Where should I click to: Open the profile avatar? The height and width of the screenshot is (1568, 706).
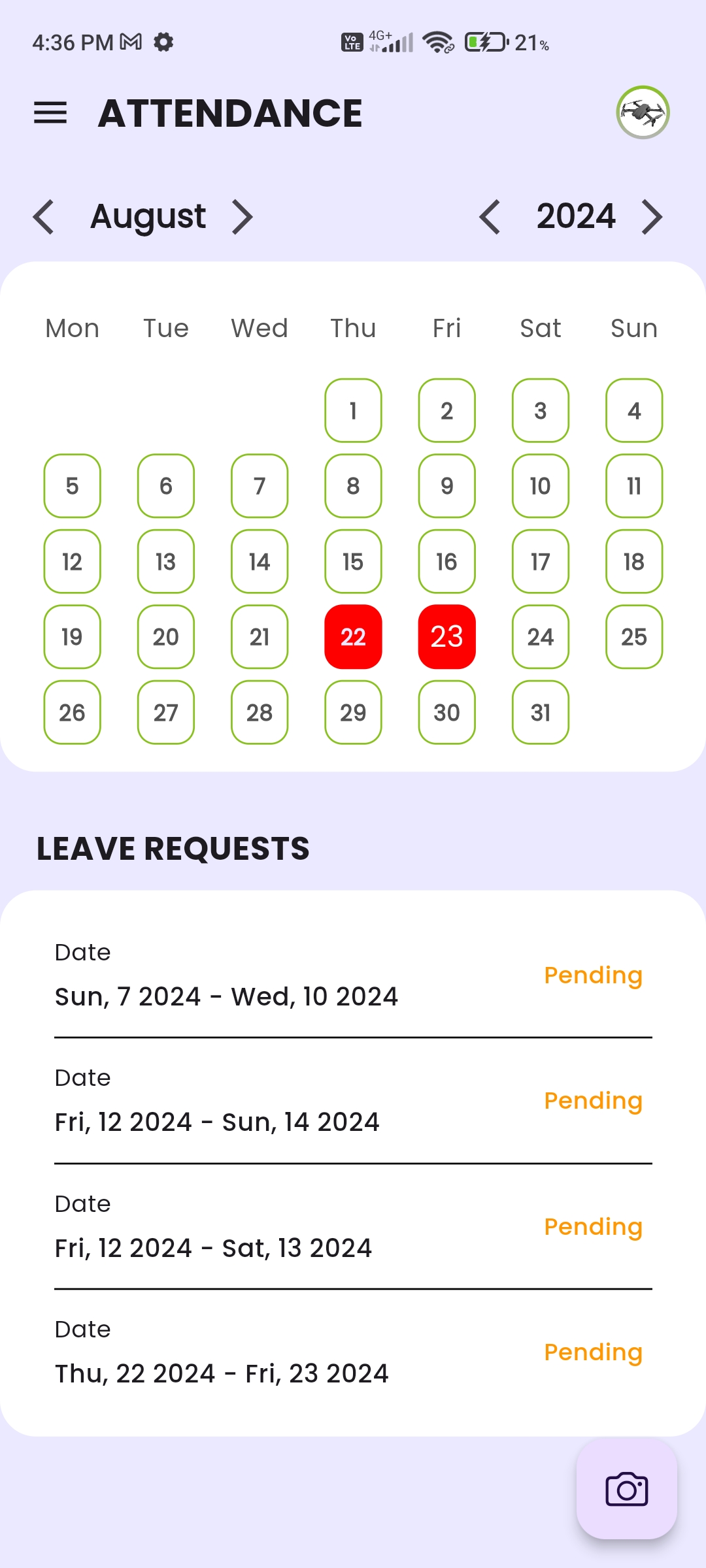643,112
